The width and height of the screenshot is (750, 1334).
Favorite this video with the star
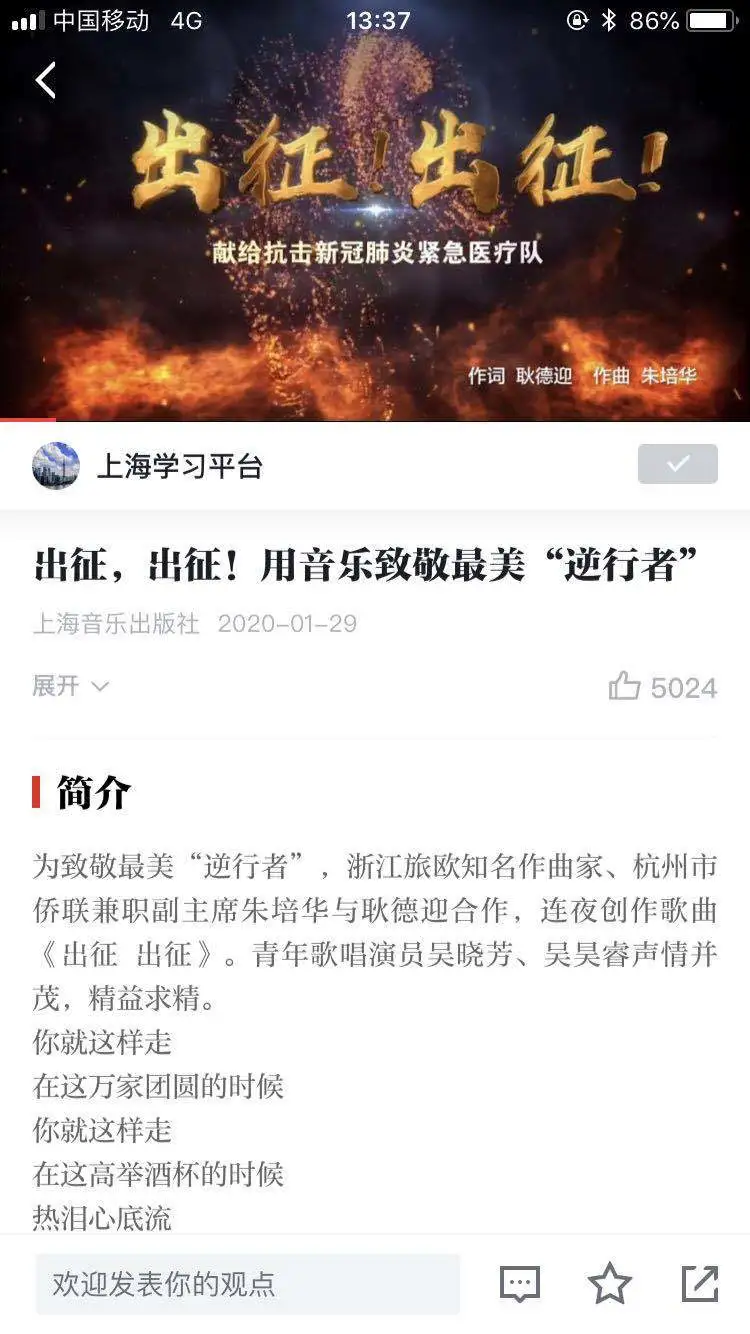pyautogui.click(x=610, y=1284)
